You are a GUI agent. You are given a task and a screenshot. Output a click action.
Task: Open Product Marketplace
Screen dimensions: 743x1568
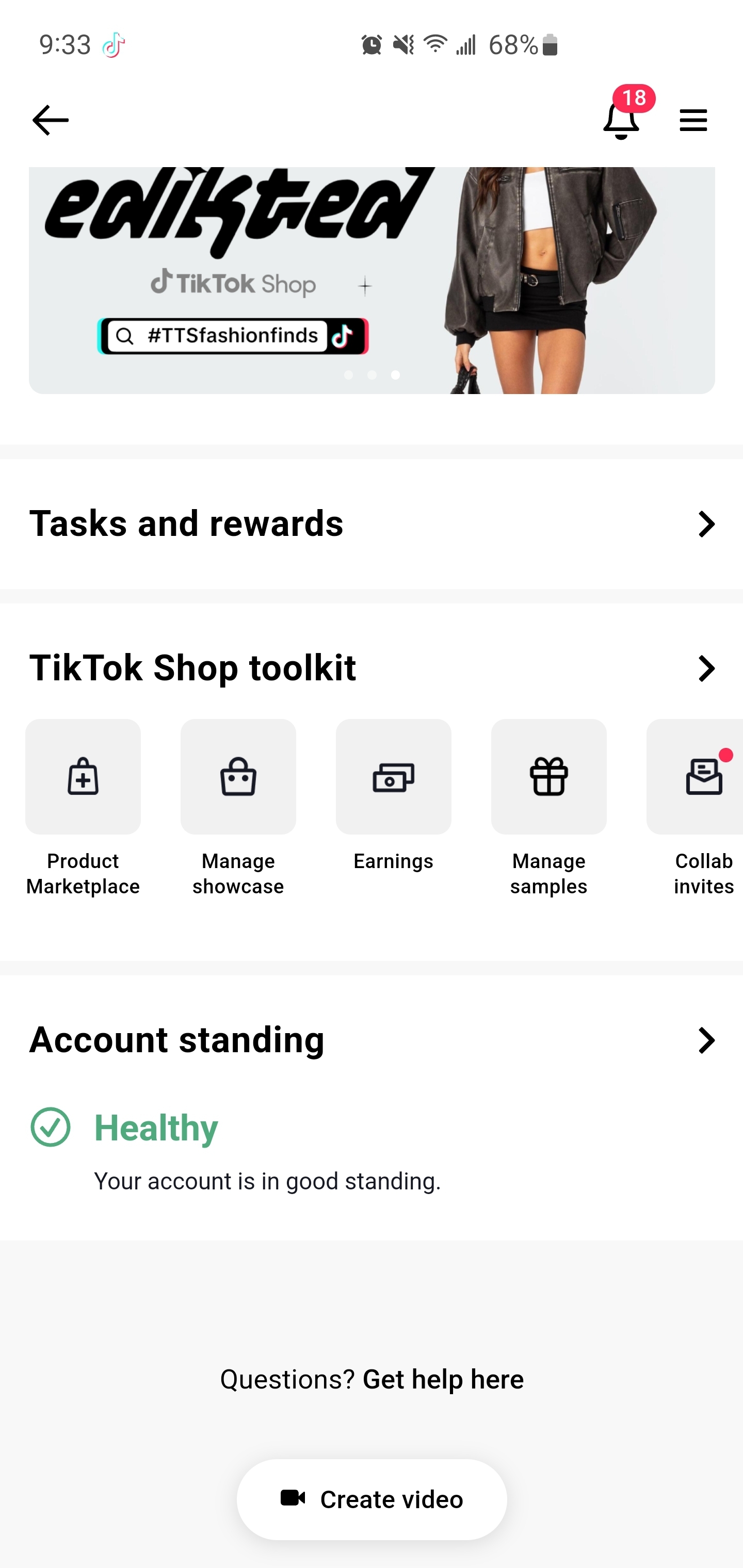83,808
